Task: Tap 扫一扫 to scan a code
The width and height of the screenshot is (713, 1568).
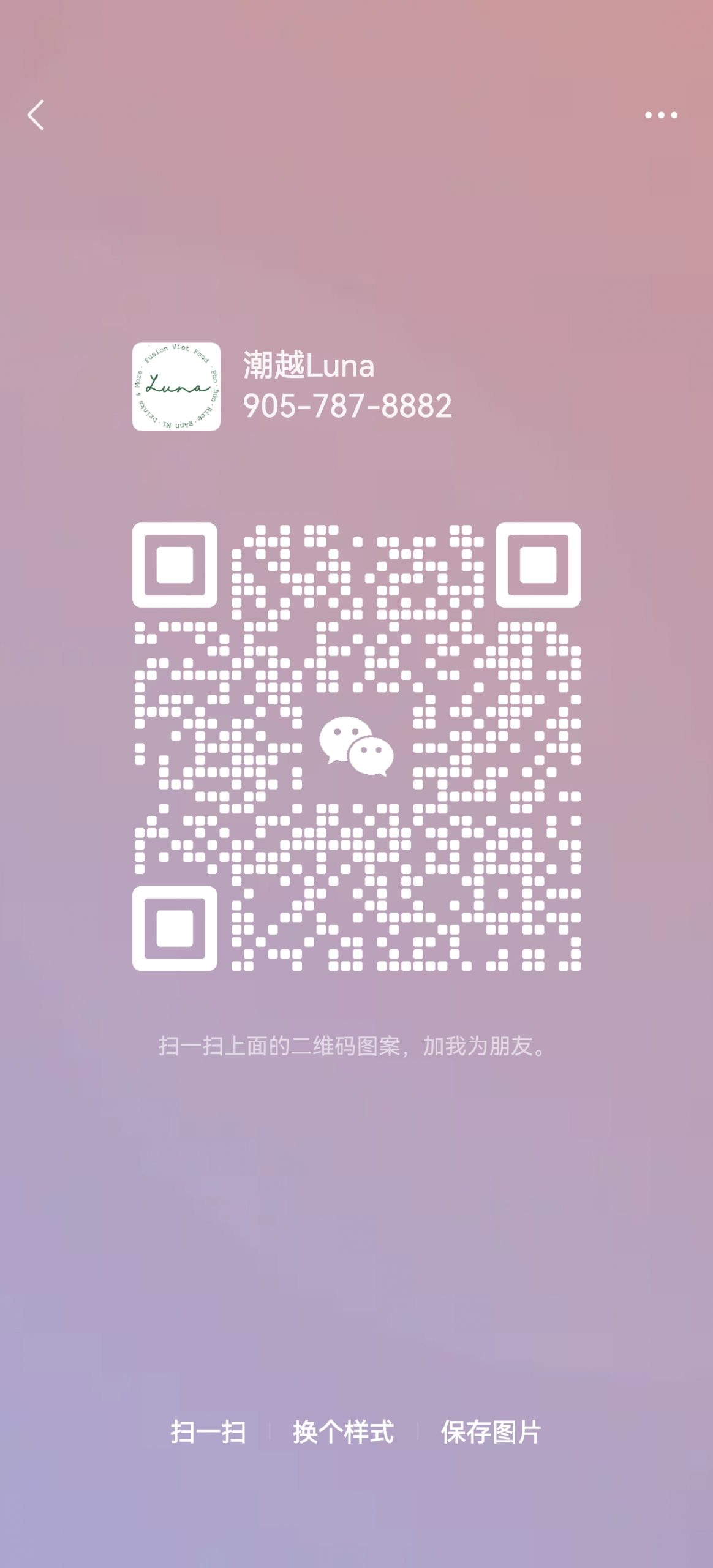Action: point(208,1433)
